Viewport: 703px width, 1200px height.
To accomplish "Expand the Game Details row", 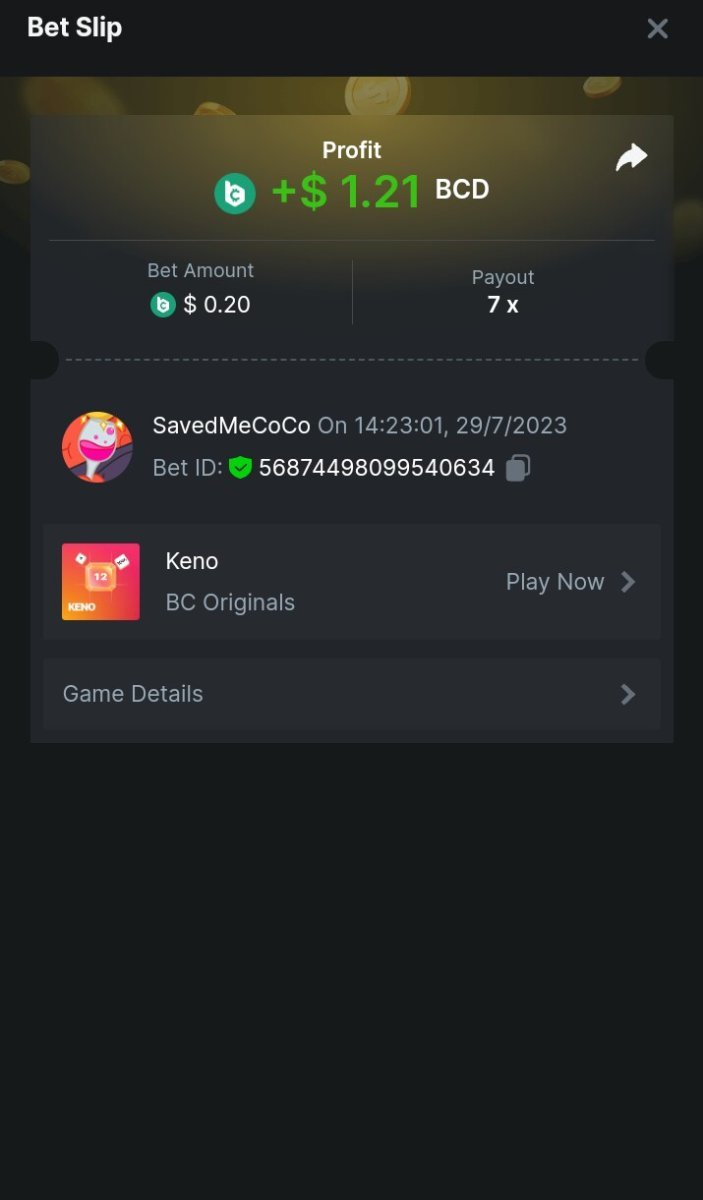I will (351, 694).
